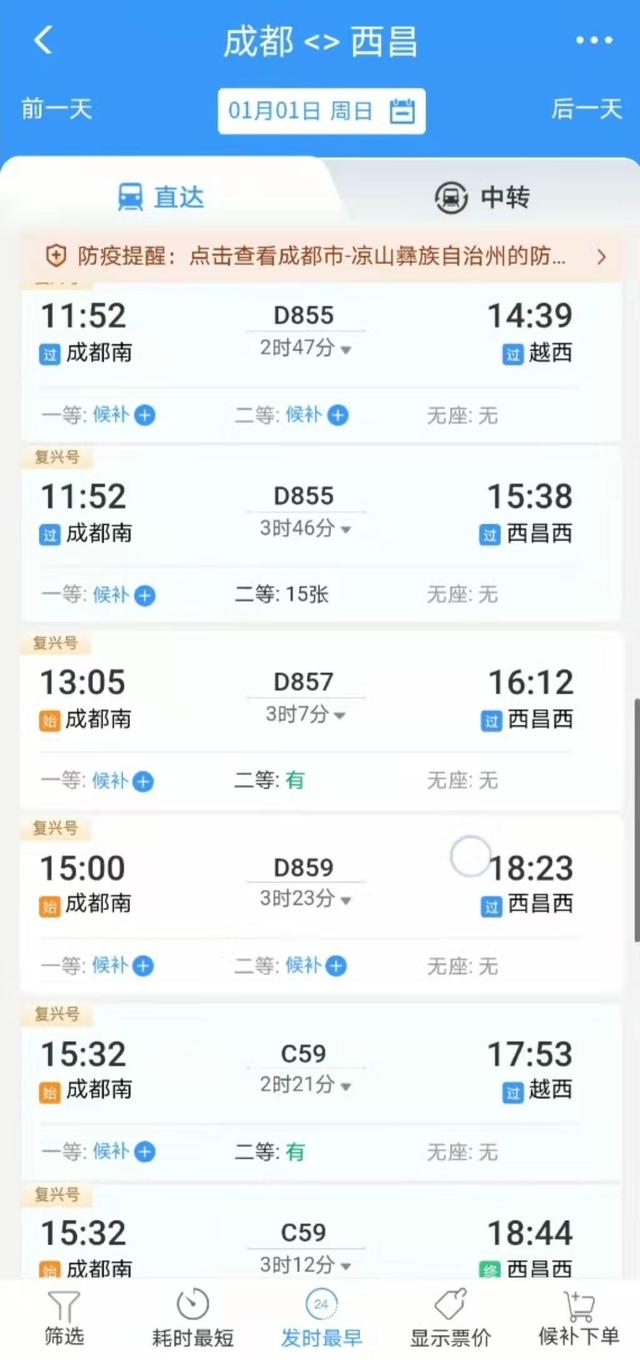Switch to the 中转 transfer tab

click(481, 197)
